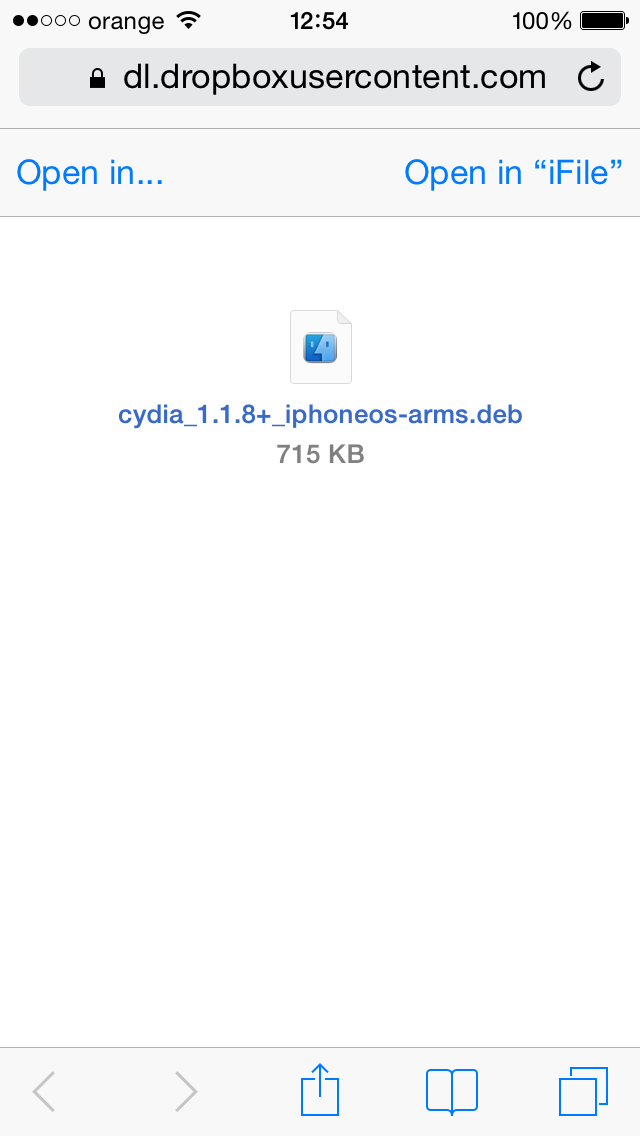Tap the "Open in..." link
Viewport: 640px width, 1136px height.
click(90, 173)
